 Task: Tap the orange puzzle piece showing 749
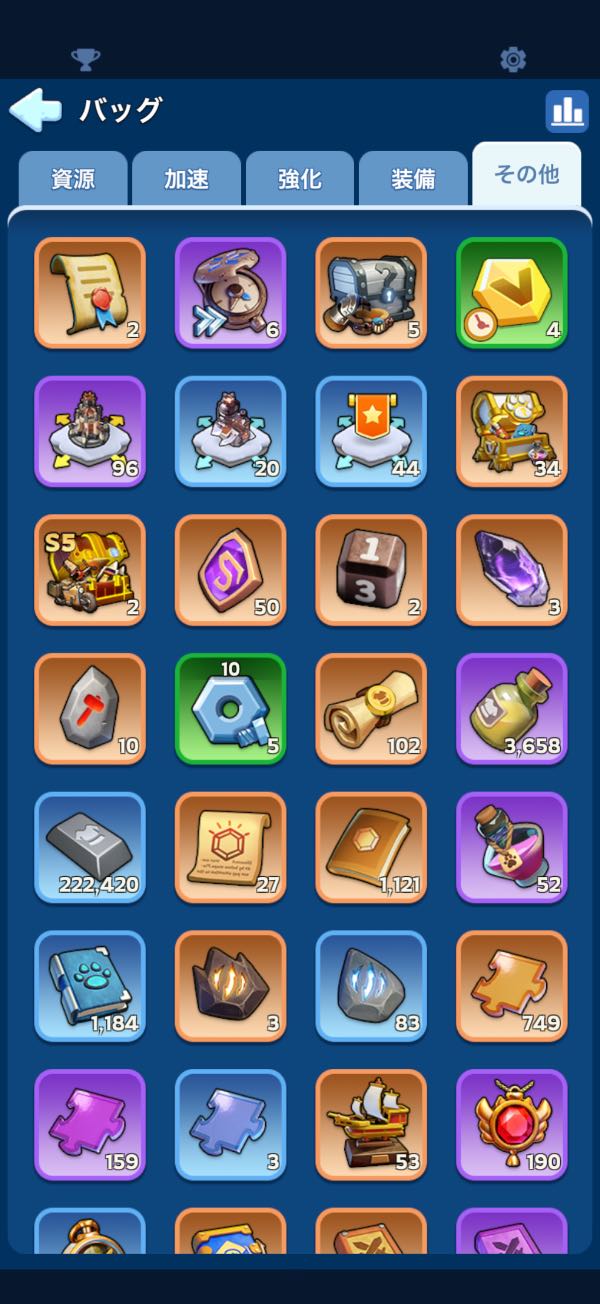[512, 986]
